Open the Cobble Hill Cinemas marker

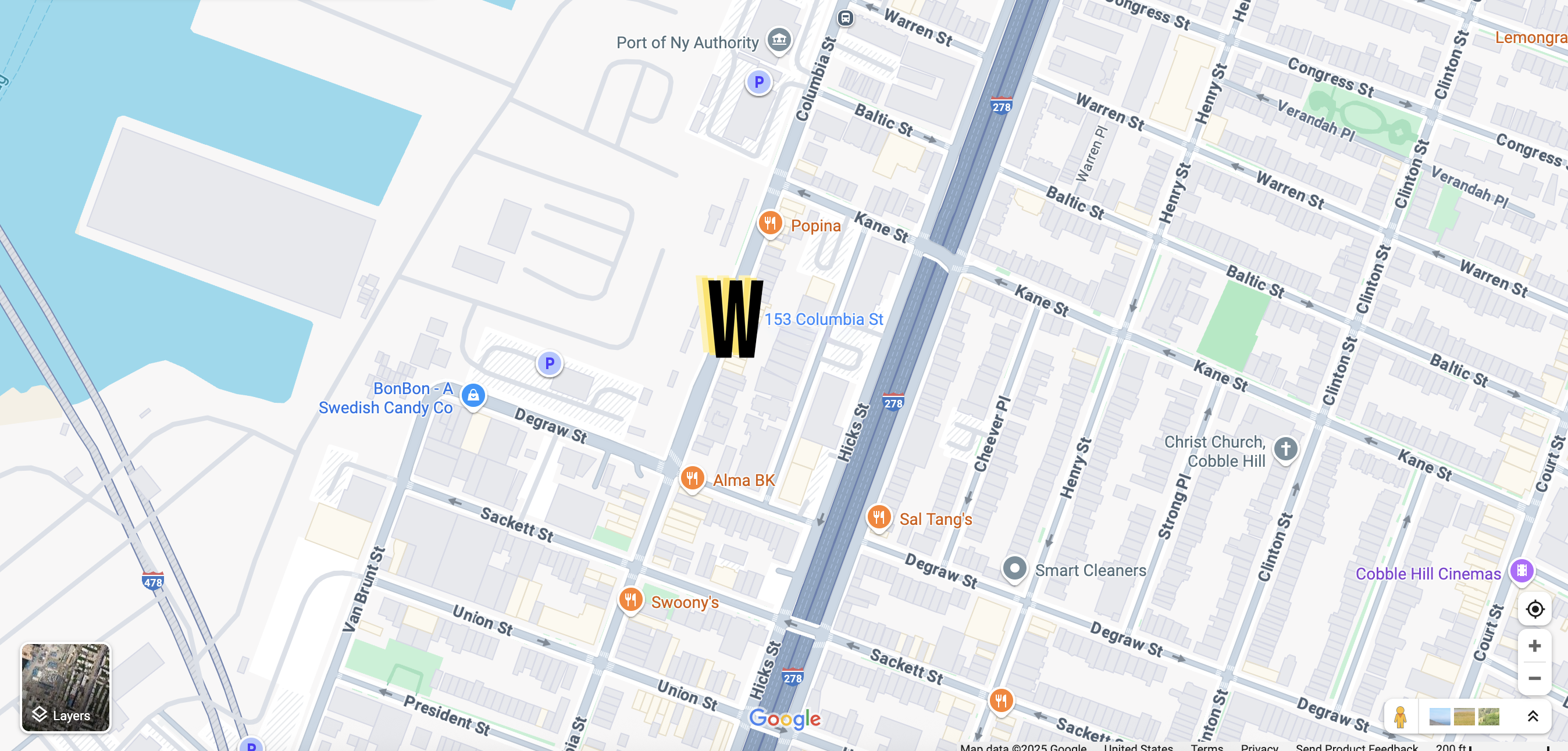tap(1521, 571)
